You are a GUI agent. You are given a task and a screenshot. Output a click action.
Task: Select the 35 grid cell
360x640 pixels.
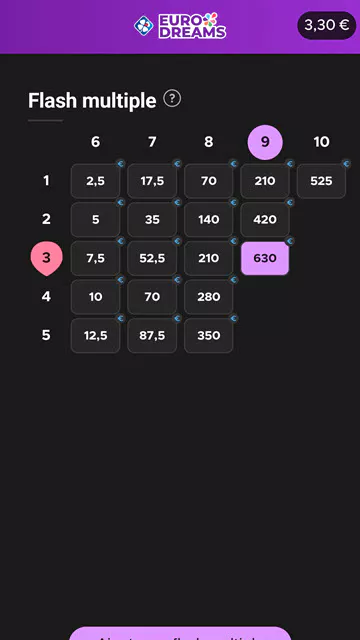pyautogui.click(x=152, y=220)
